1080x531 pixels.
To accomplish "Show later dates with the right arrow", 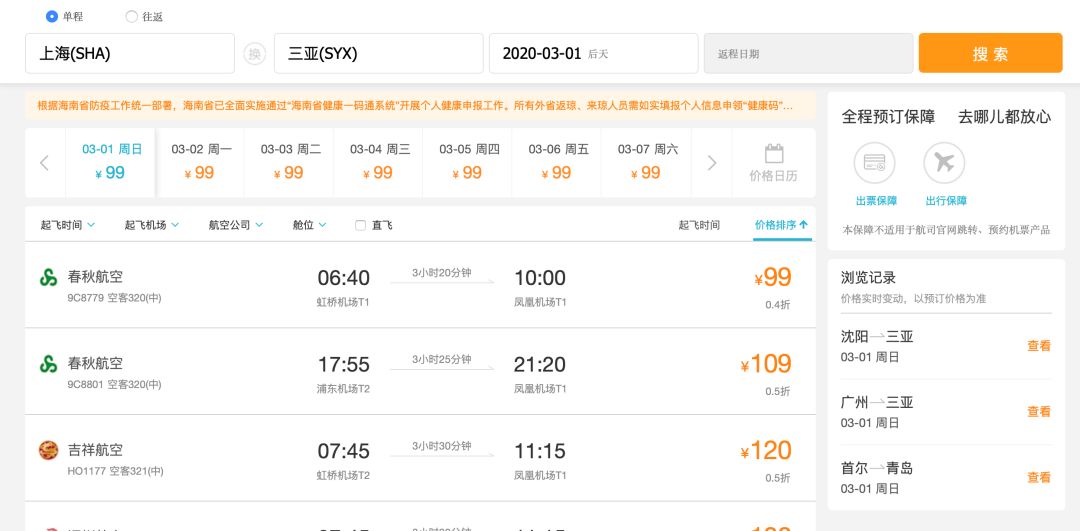I will (x=711, y=163).
